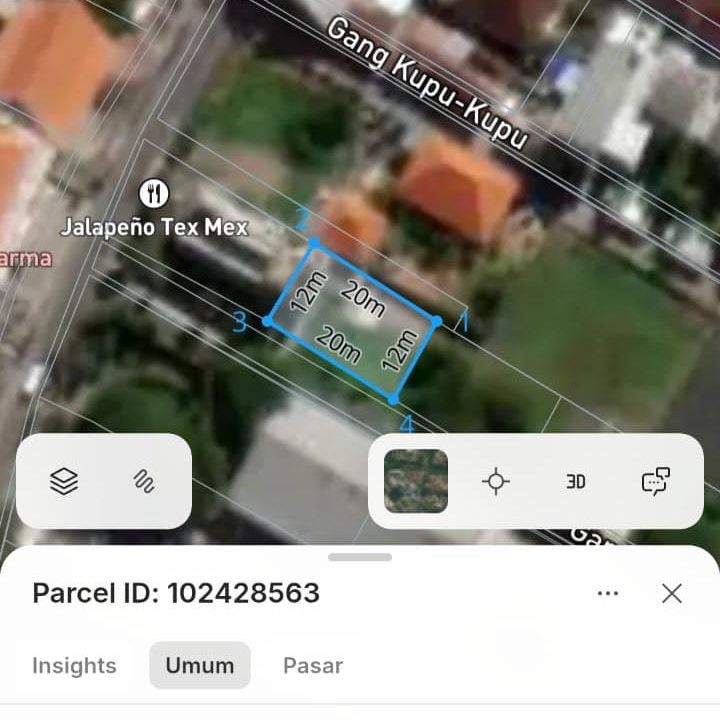
Task: Center the map on my location
Action: click(495, 481)
